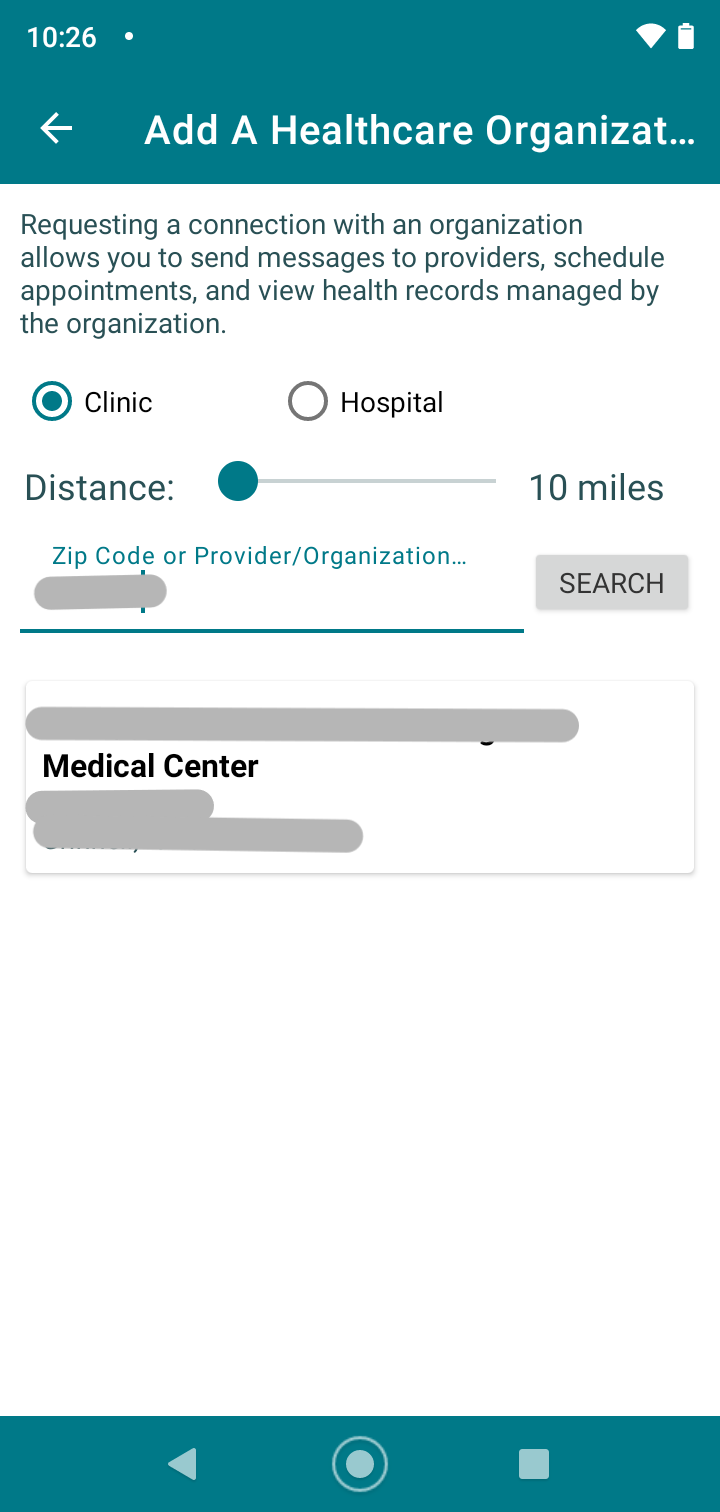
Task: Open the Medical Center result card
Action: [359, 776]
